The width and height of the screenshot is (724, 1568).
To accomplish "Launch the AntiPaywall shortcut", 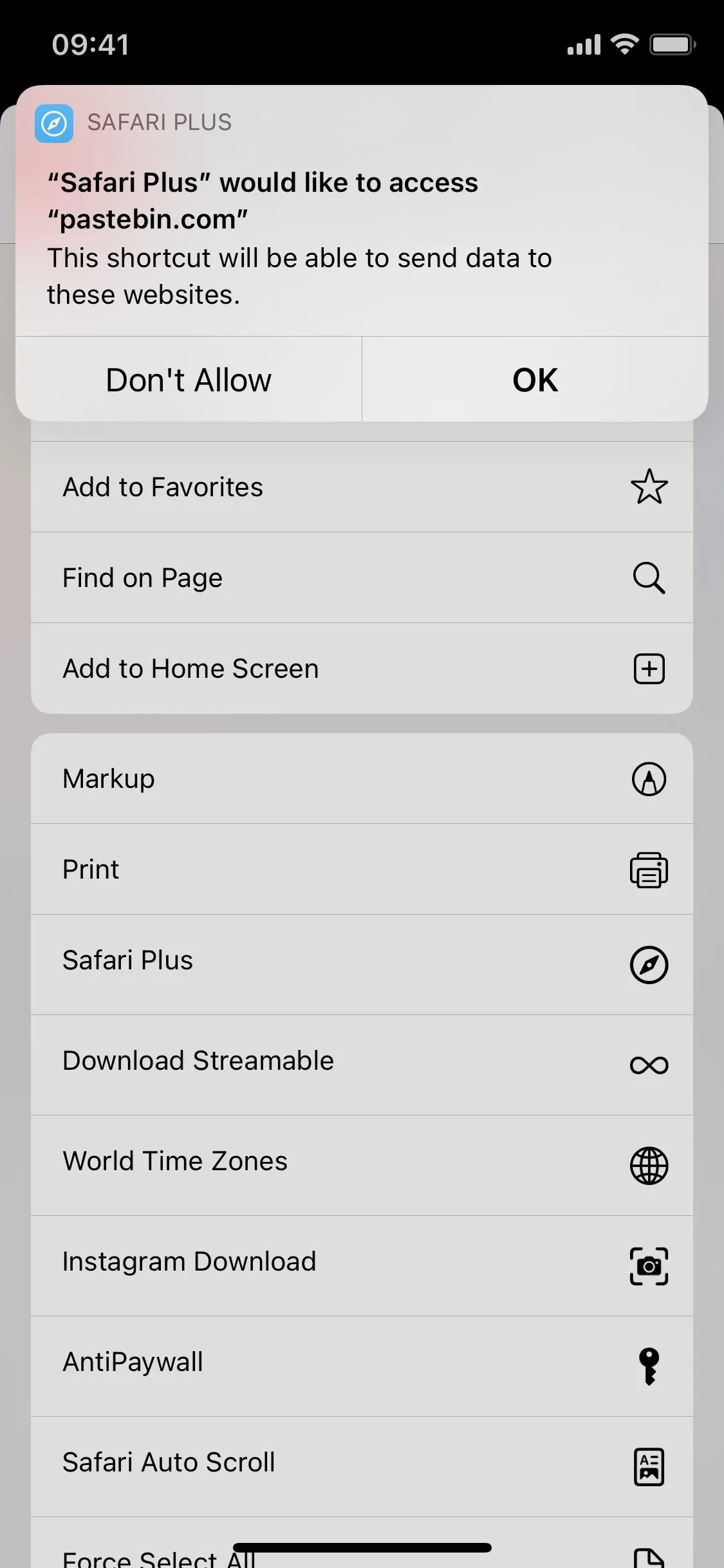I will [x=362, y=1367].
